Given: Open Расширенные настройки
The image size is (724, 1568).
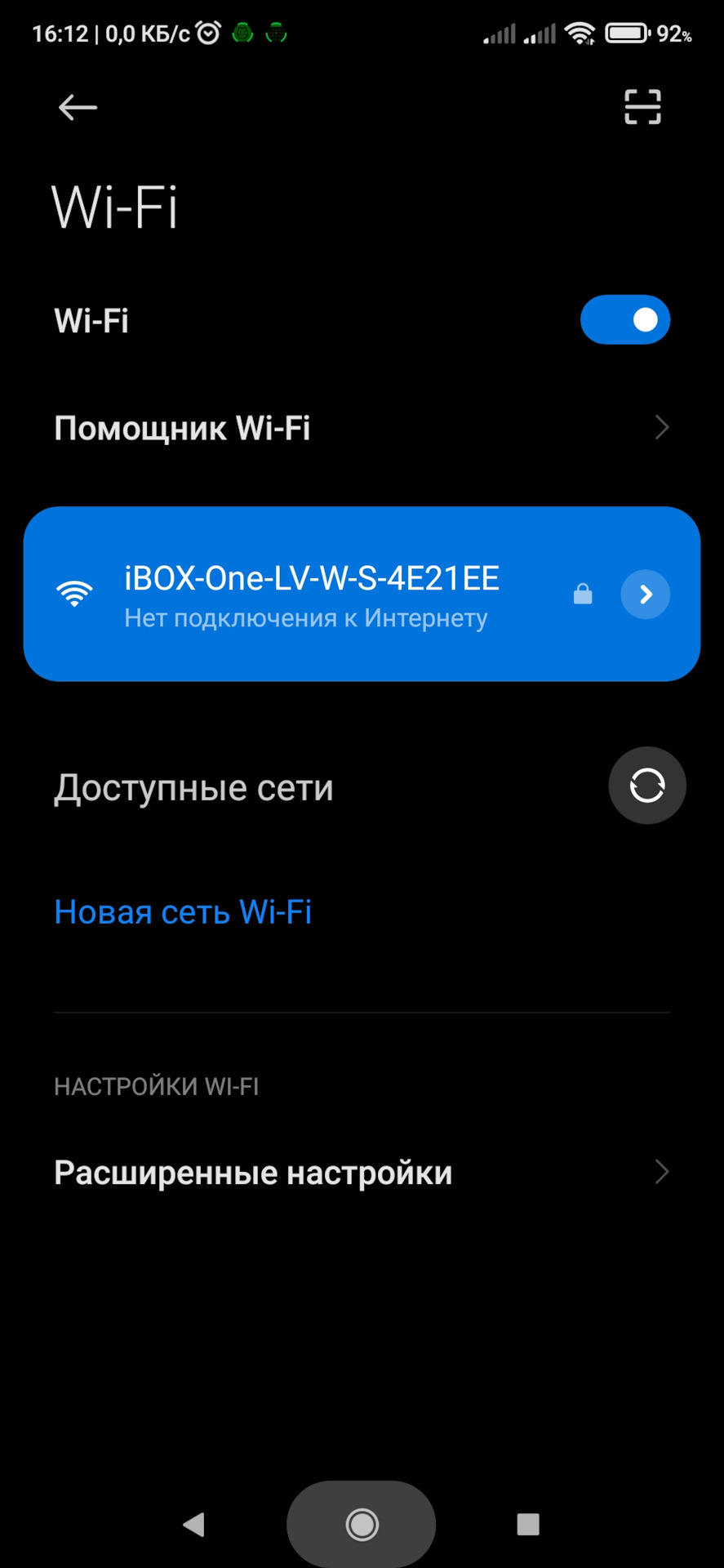Looking at the screenshot, I should (x=362, y=1173).
